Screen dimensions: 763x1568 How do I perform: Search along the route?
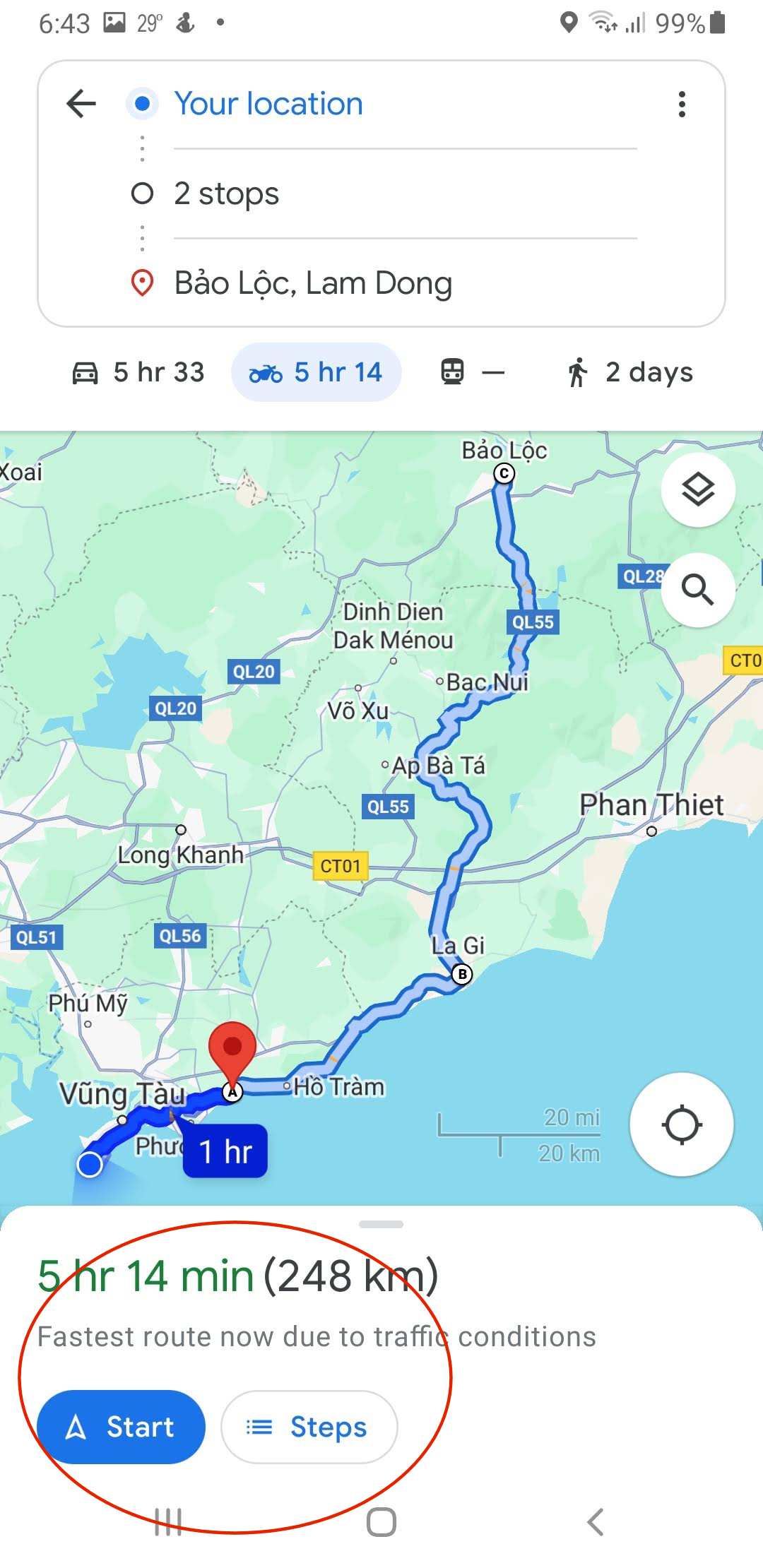click(697, 590)
